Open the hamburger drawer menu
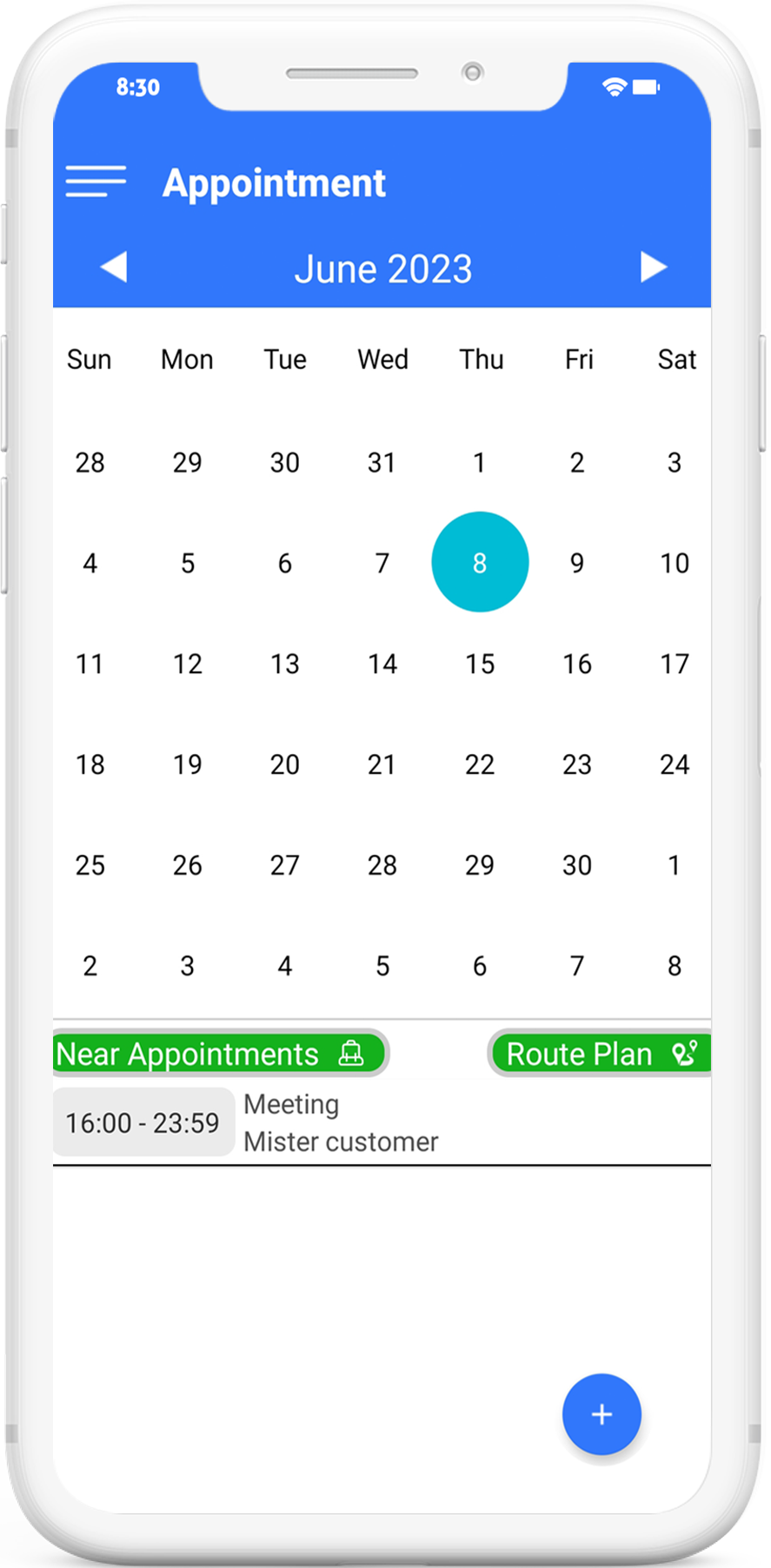The height and width of the screenshot is (1568, 771). (96, 182)
